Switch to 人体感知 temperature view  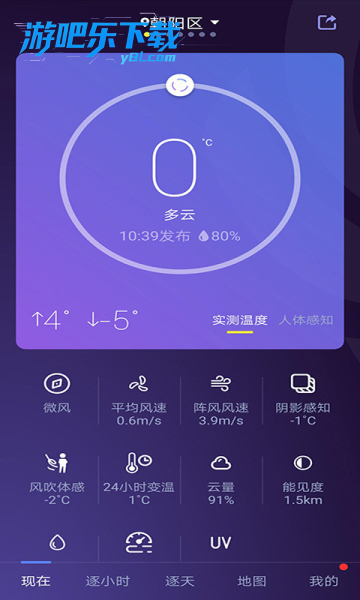tap(306, 320)
